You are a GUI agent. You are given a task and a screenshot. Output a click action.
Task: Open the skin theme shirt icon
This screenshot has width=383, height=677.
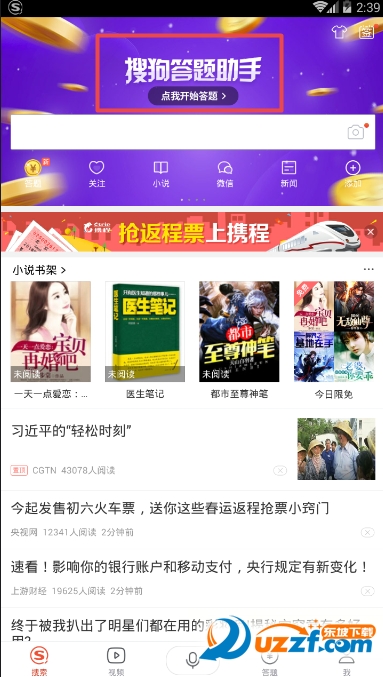pyautogui.click(x=339, y=32)
